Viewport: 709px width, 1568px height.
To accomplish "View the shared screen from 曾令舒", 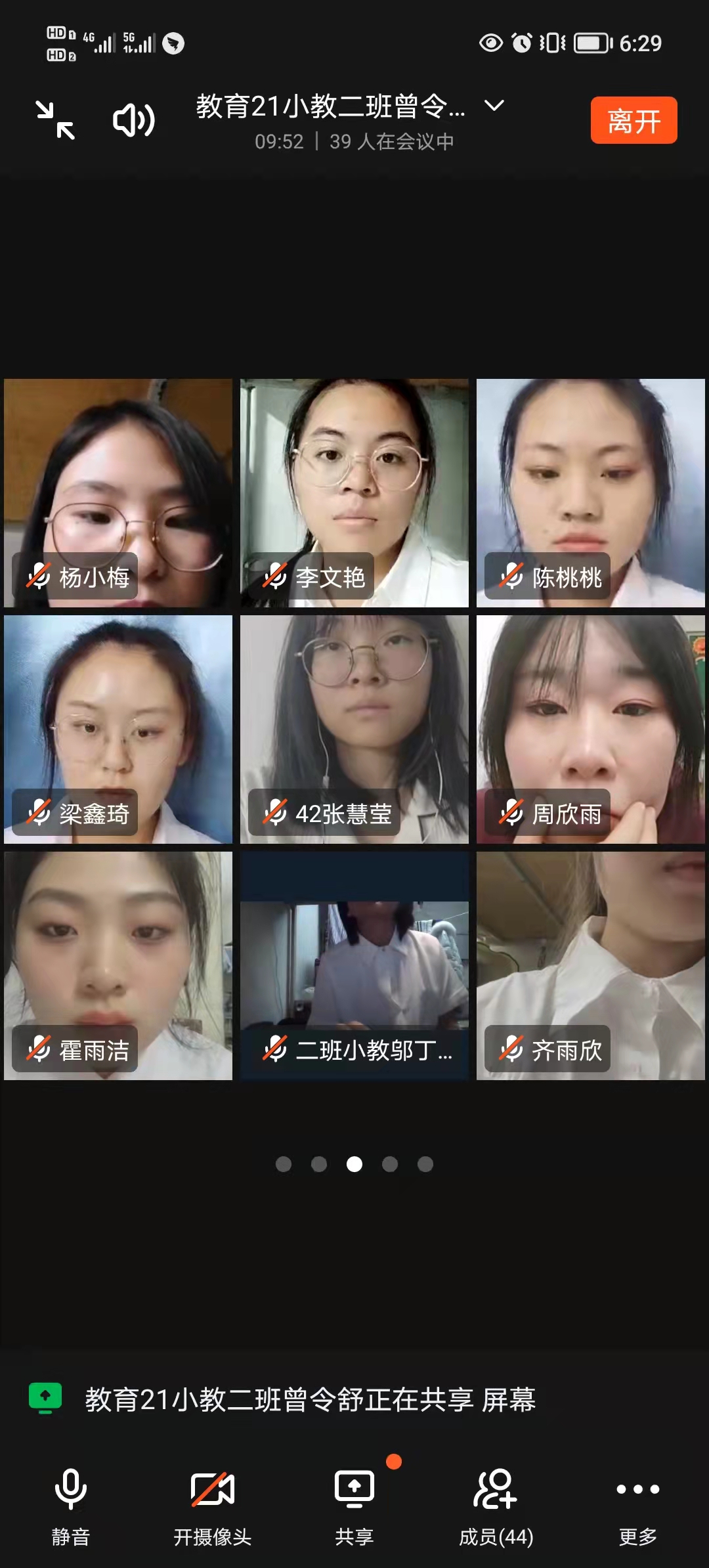I will click(310, 1399).
